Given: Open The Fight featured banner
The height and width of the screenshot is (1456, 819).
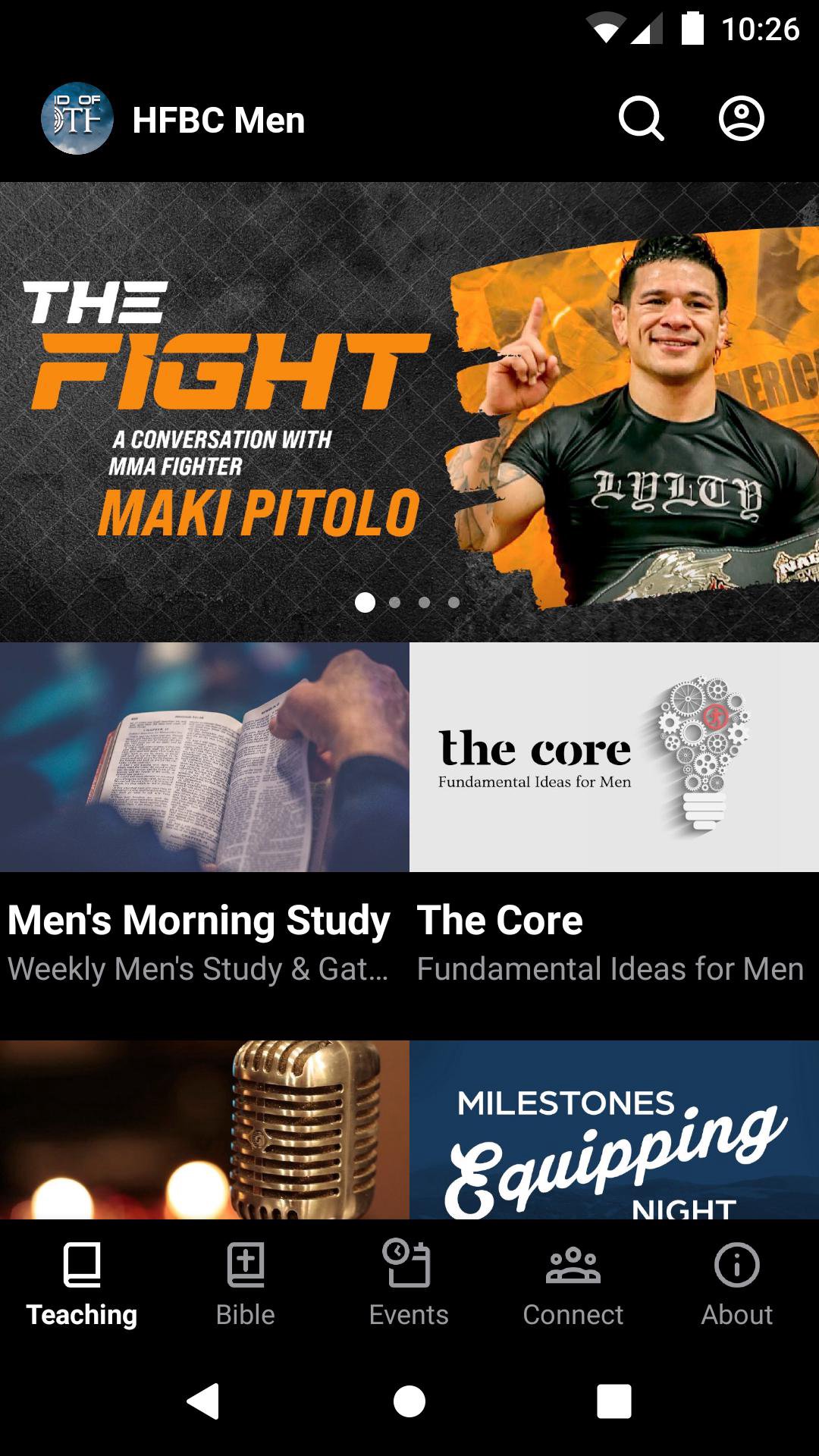Looking at the screenshot, I should [409, 411].
